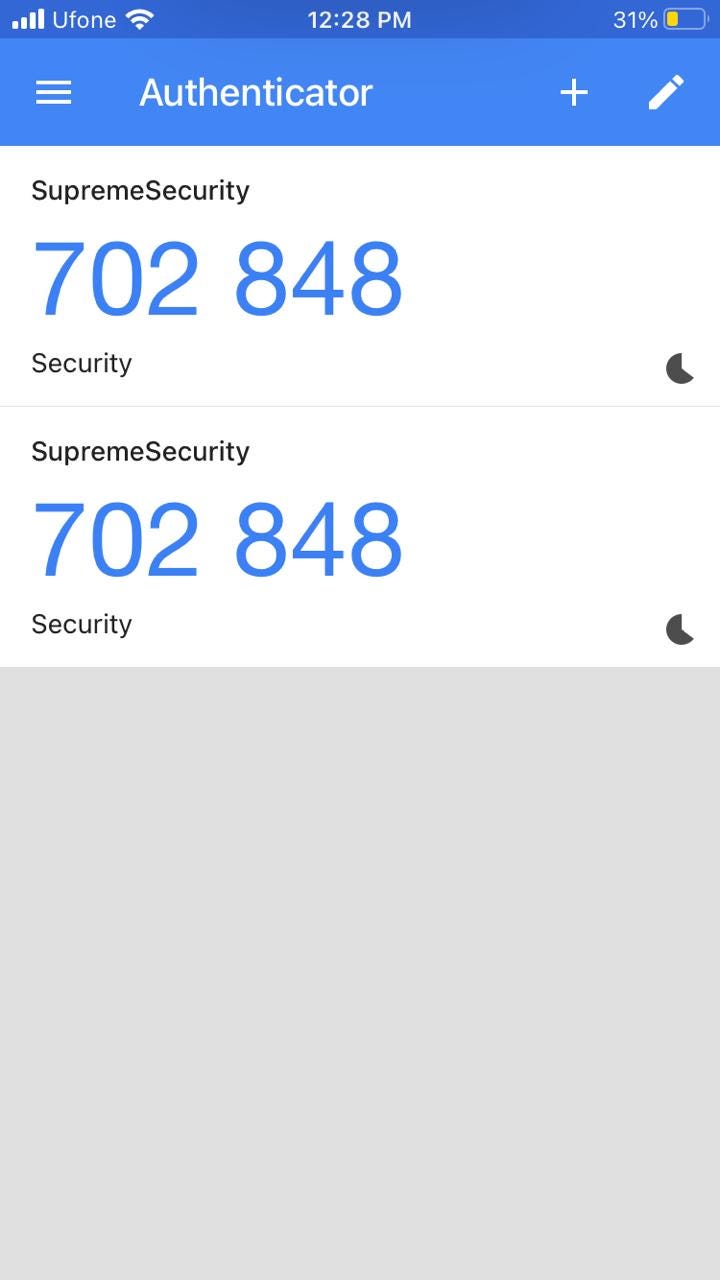Screen dimensions: 720x1280
Task: Tap the first account's expiring timer indicator
Action: pyautogui.click(x=679, y=368)
